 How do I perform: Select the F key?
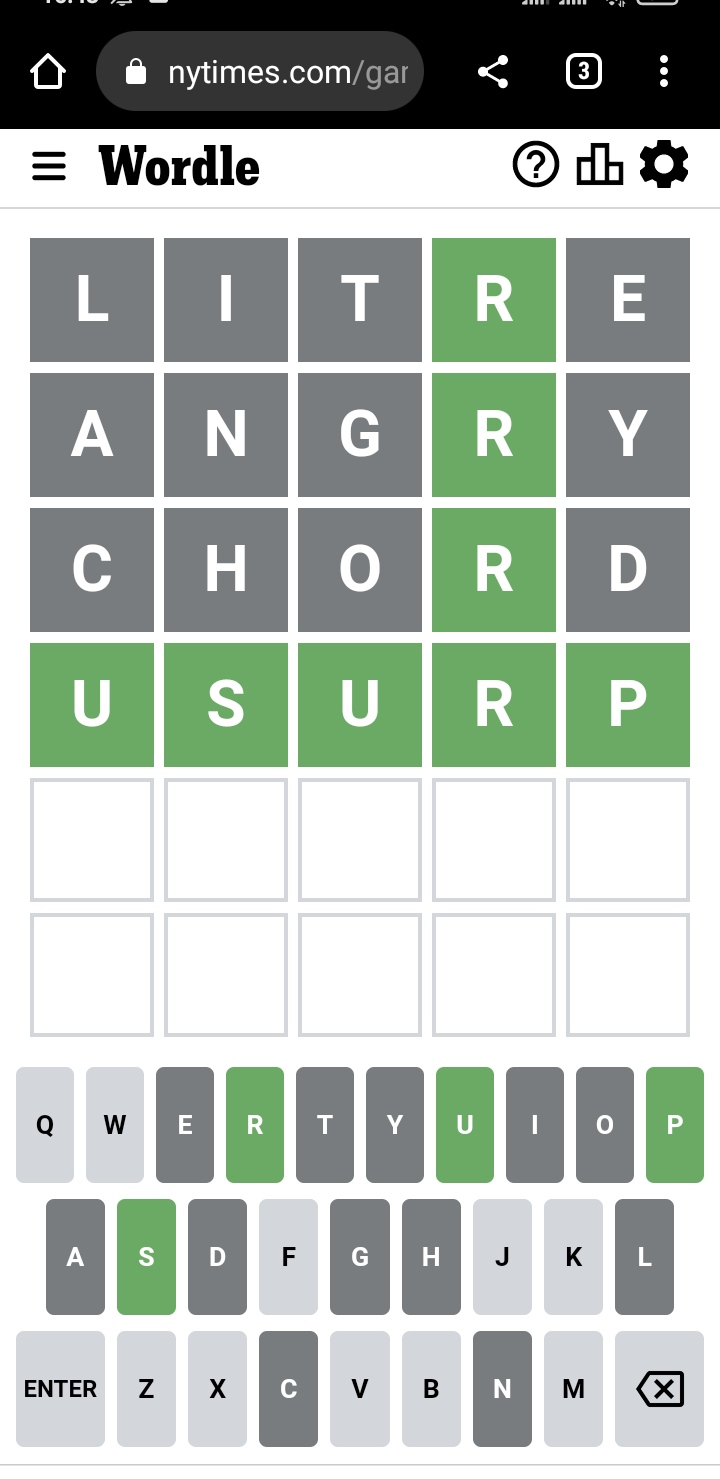pos(288,1257)
